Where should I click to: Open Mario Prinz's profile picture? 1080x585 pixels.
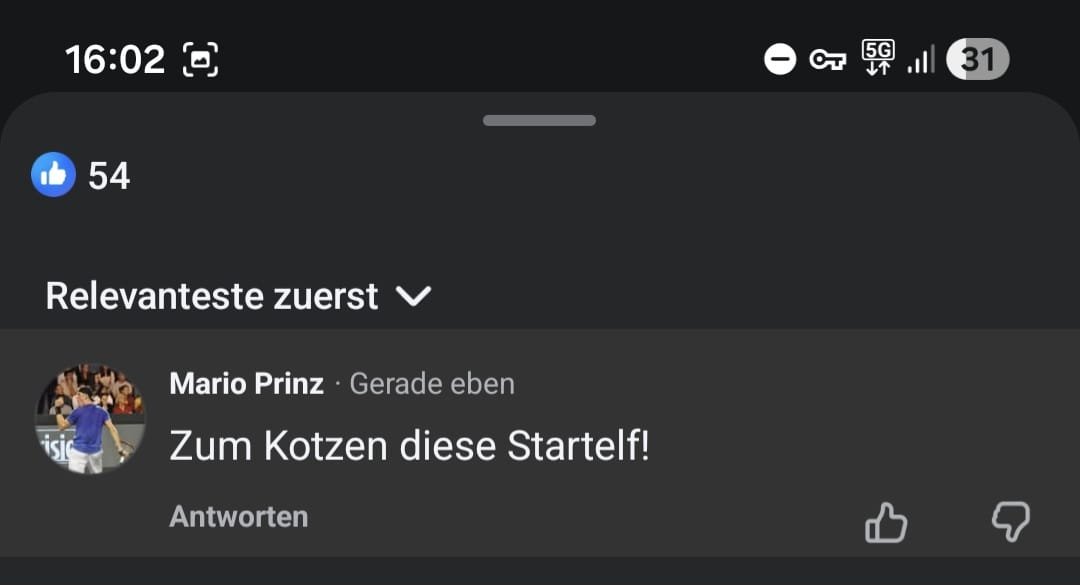pyautogui.click(x=91, y=418)
